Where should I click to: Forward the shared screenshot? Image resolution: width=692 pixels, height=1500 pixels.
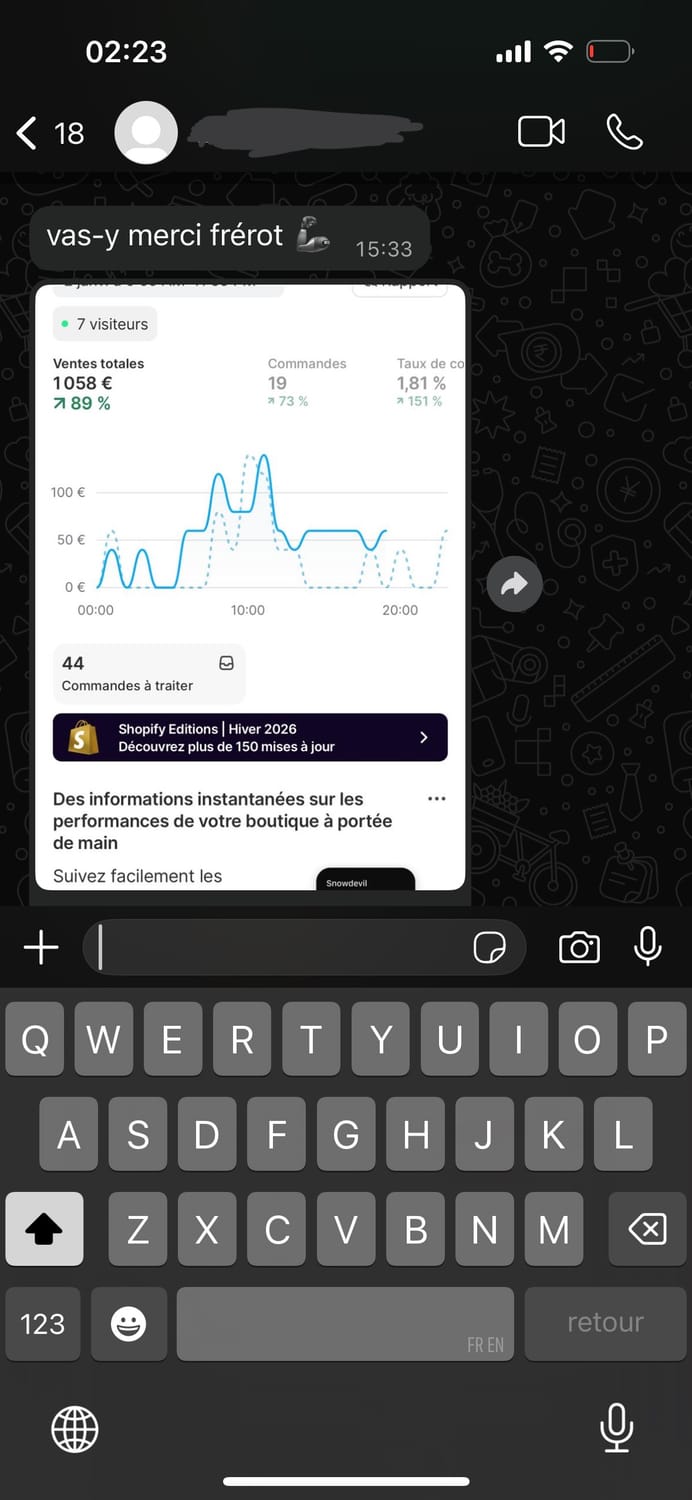[514, 584]
